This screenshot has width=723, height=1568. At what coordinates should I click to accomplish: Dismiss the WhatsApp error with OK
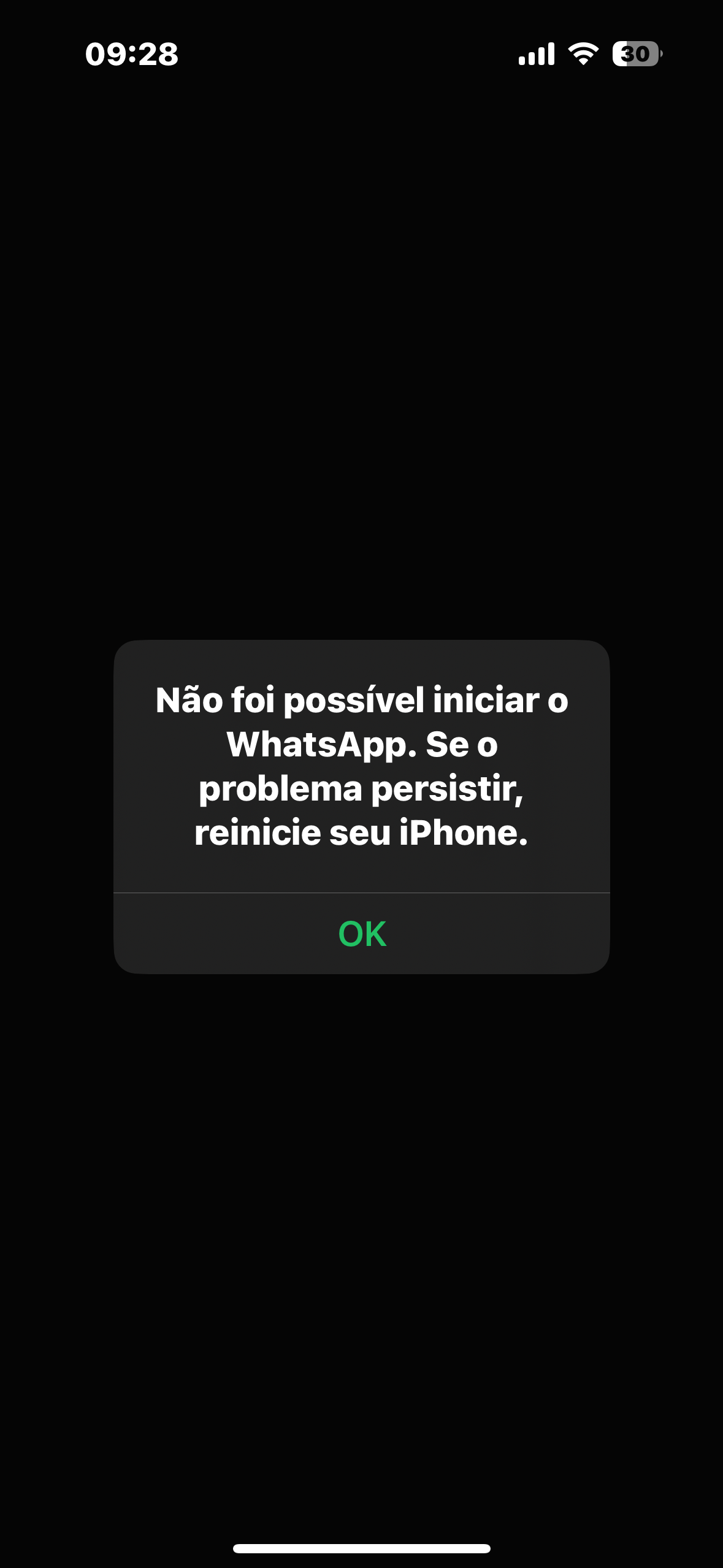click(x=362, y=934)
